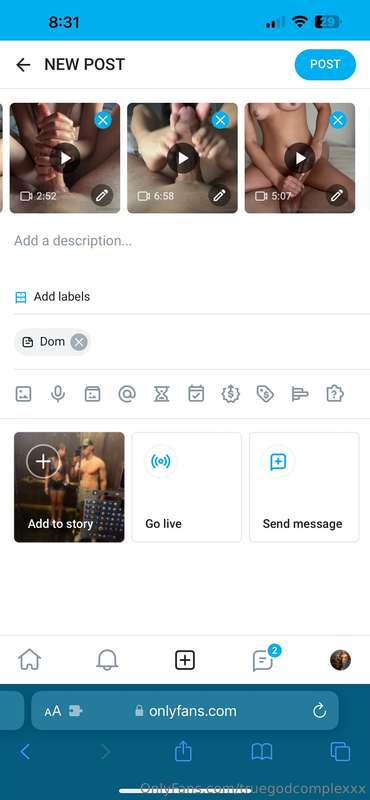Set post expiration with hourglass icon
Image resolution: width=370 pixels, height=800 pixels.
pos(161,394)
